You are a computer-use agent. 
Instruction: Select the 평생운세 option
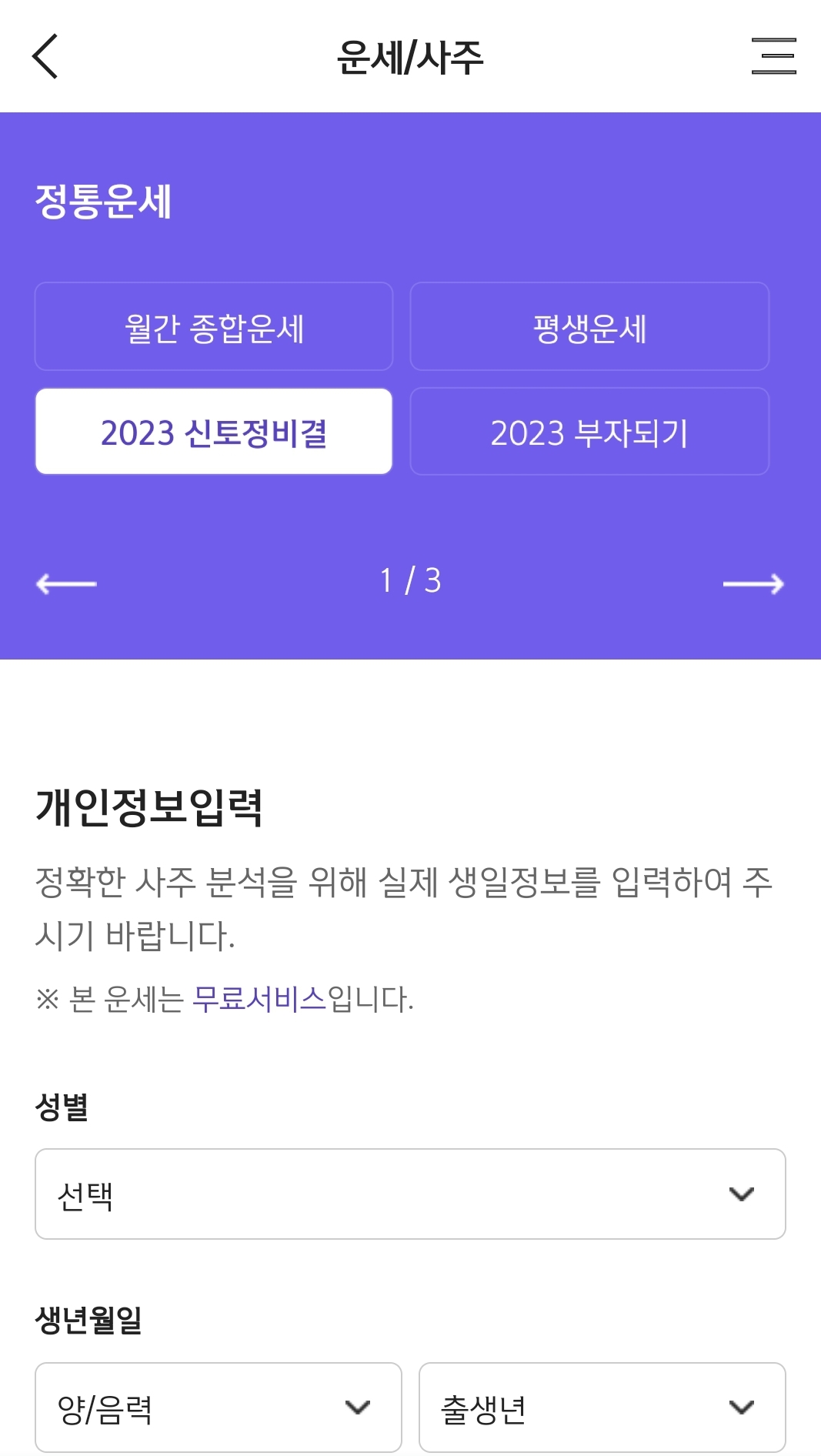click(x=589, y=326)
